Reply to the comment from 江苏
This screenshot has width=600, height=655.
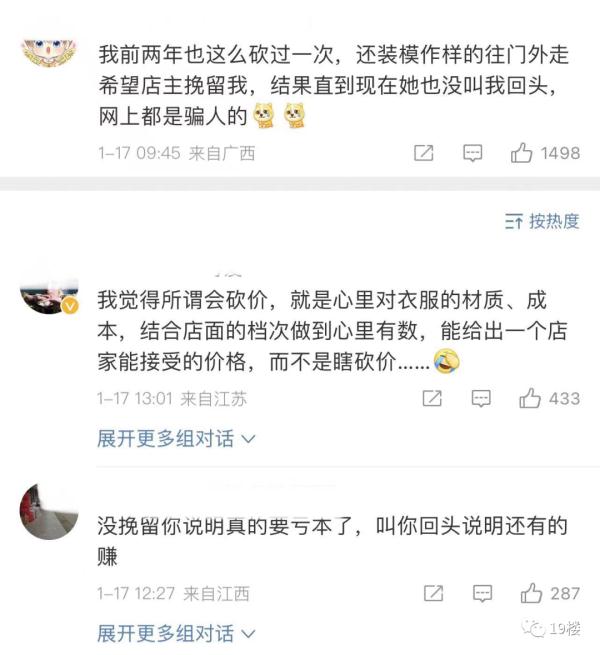481,398
